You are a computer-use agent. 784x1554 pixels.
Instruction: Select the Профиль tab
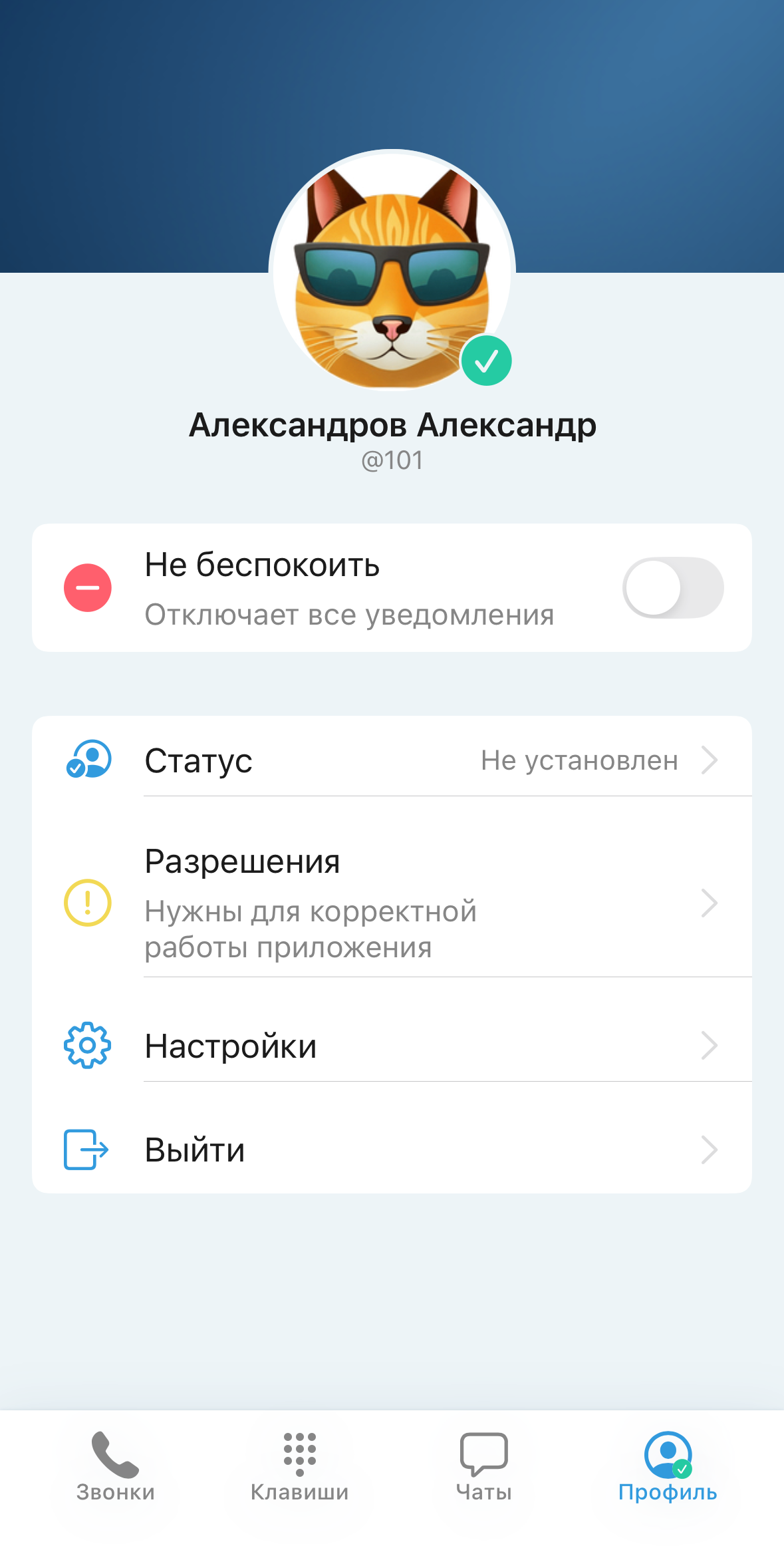[668, 1466]
